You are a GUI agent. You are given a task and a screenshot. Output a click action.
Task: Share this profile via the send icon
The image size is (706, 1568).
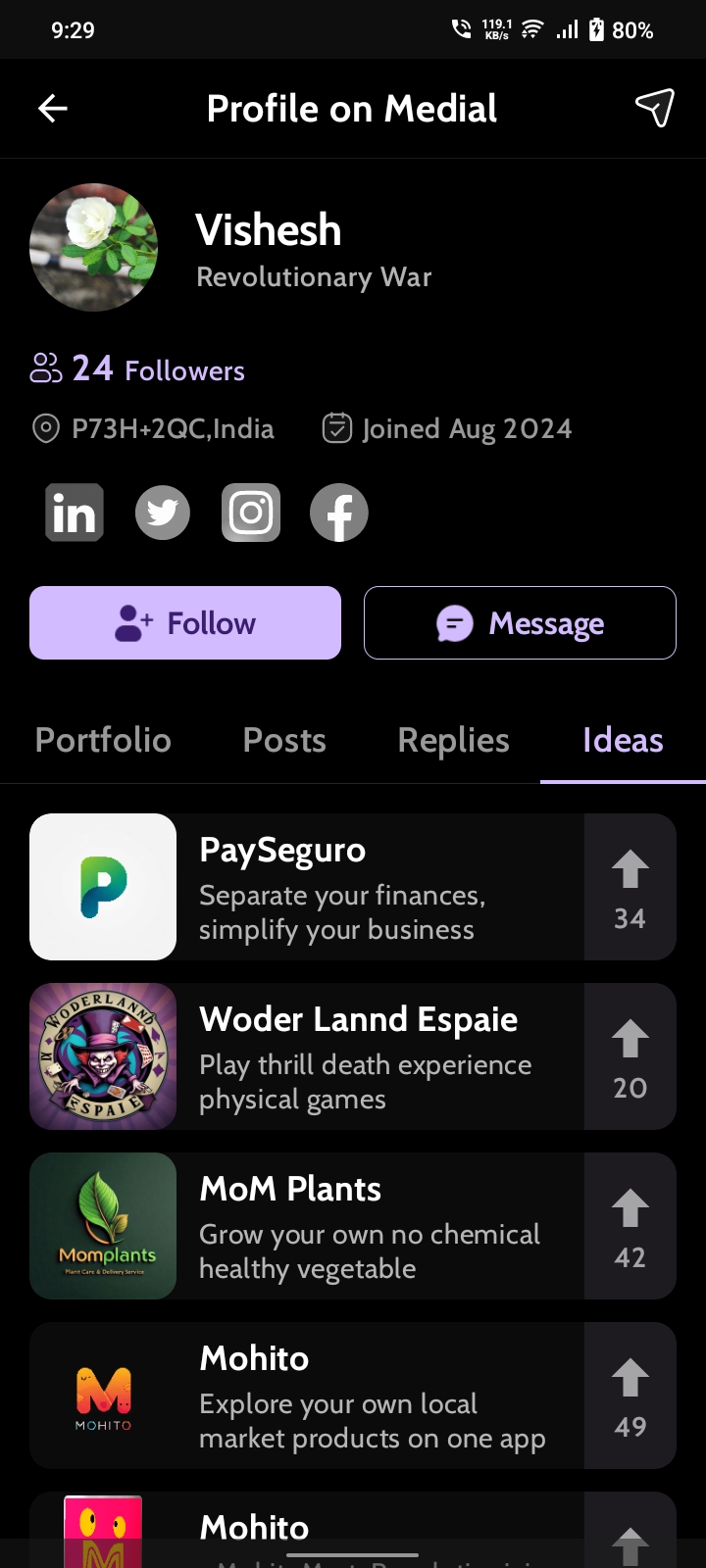[654, 108]
